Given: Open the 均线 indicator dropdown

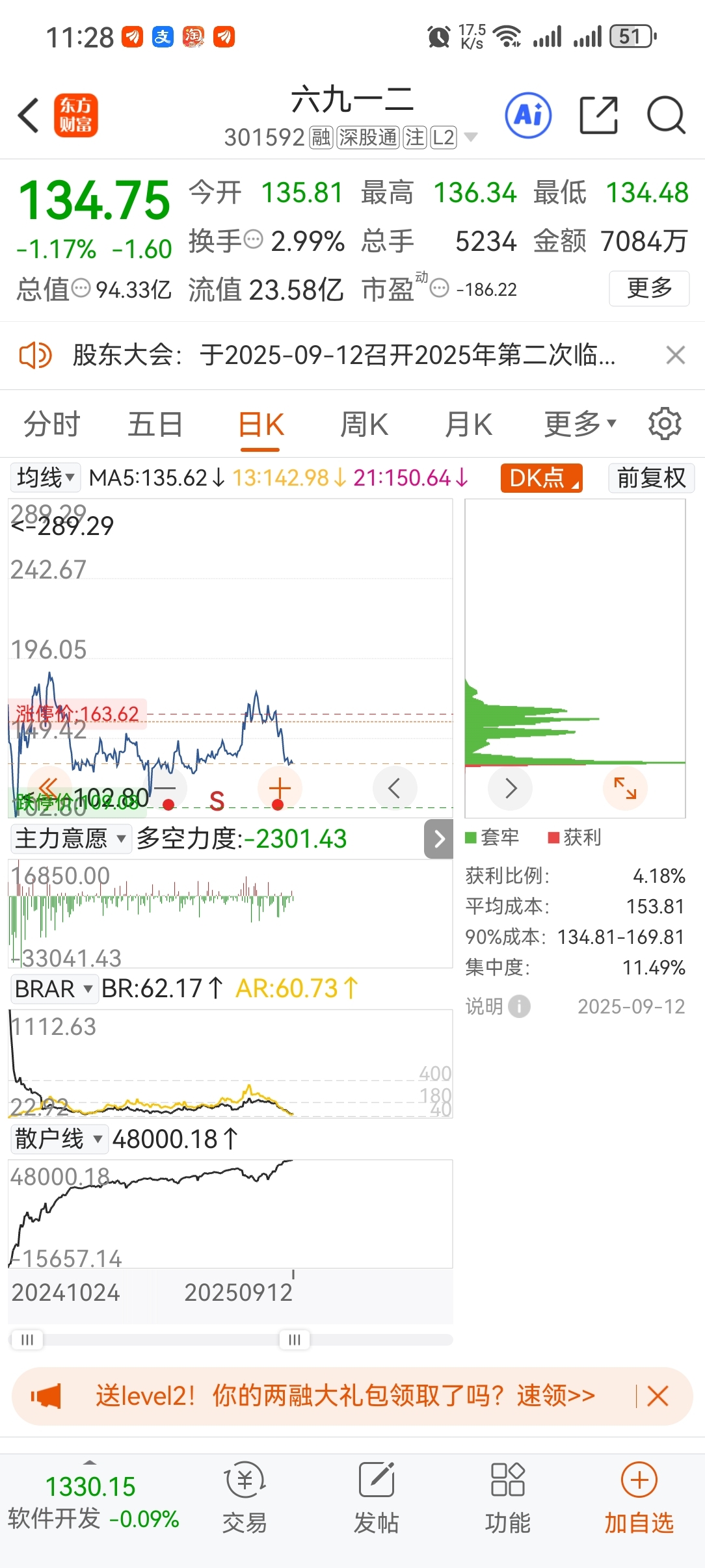Looking at the screenshot, I should click(x=46, y=478).
